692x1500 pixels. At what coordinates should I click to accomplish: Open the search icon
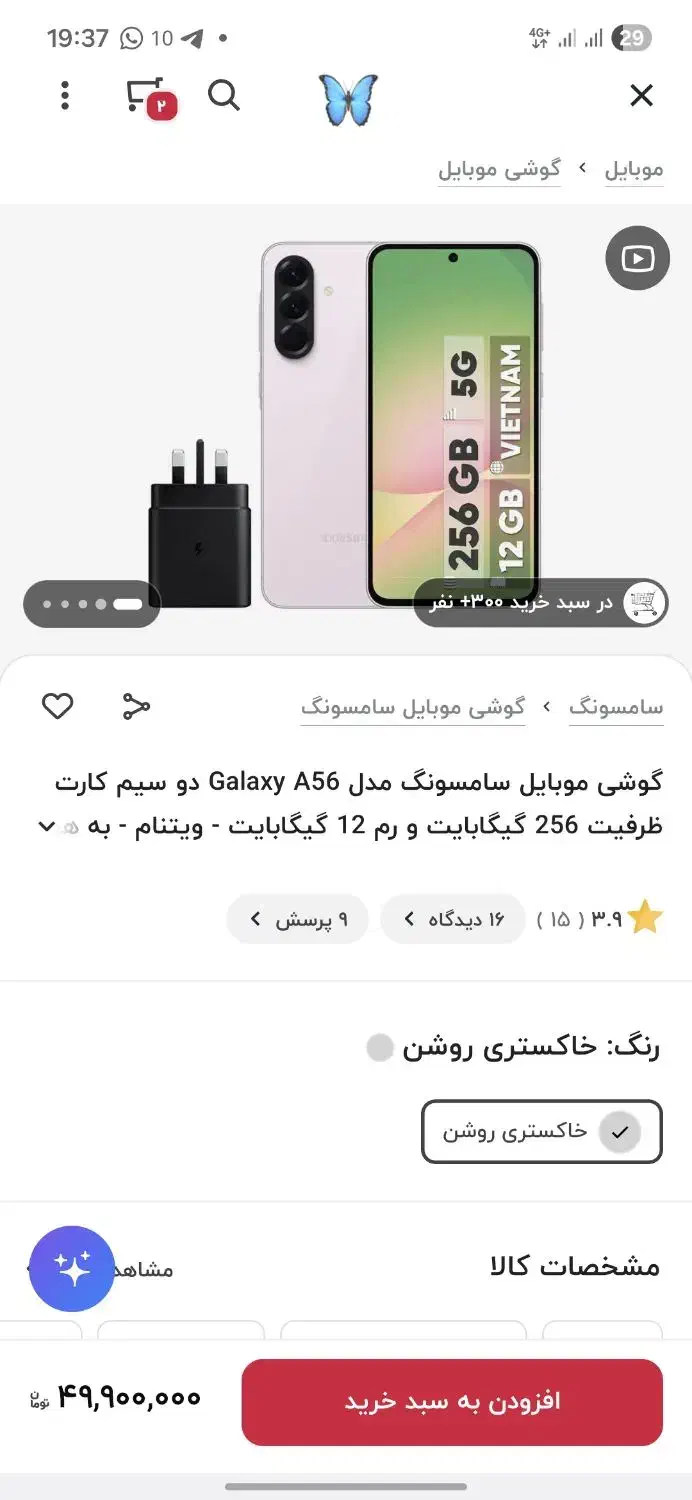pyautogui.click(x=224, y=96)
